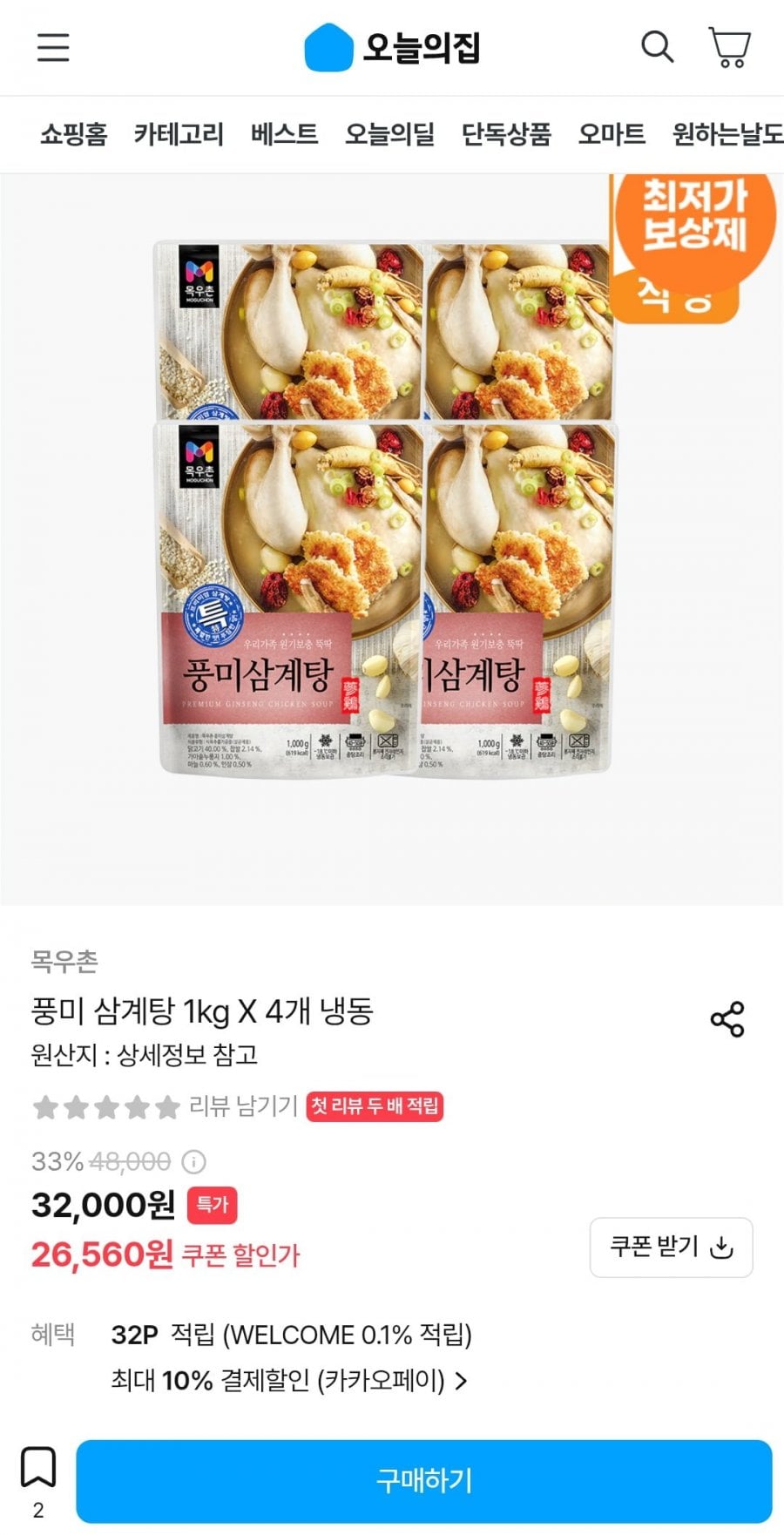Screen dimensions: 784x1535
Task: Open the product image
Action: [392, 539]
